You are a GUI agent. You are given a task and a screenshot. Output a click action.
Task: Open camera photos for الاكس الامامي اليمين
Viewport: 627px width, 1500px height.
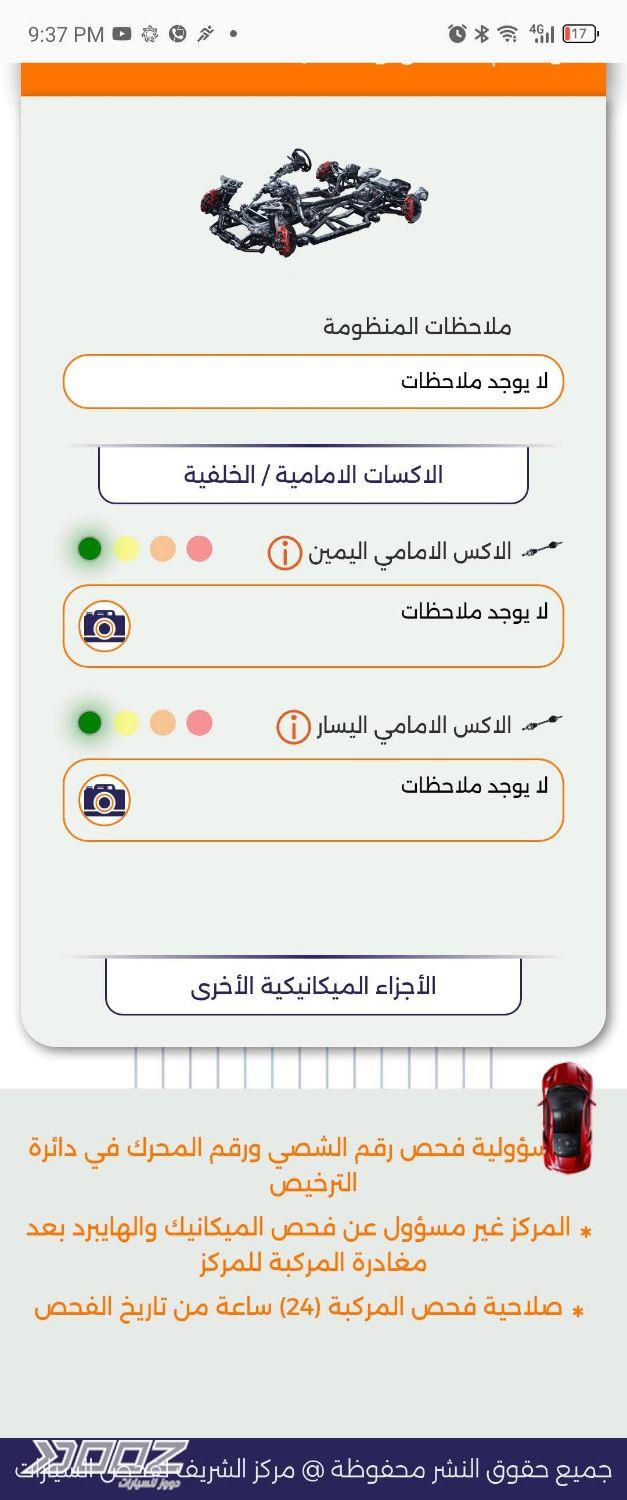point(104,626)
